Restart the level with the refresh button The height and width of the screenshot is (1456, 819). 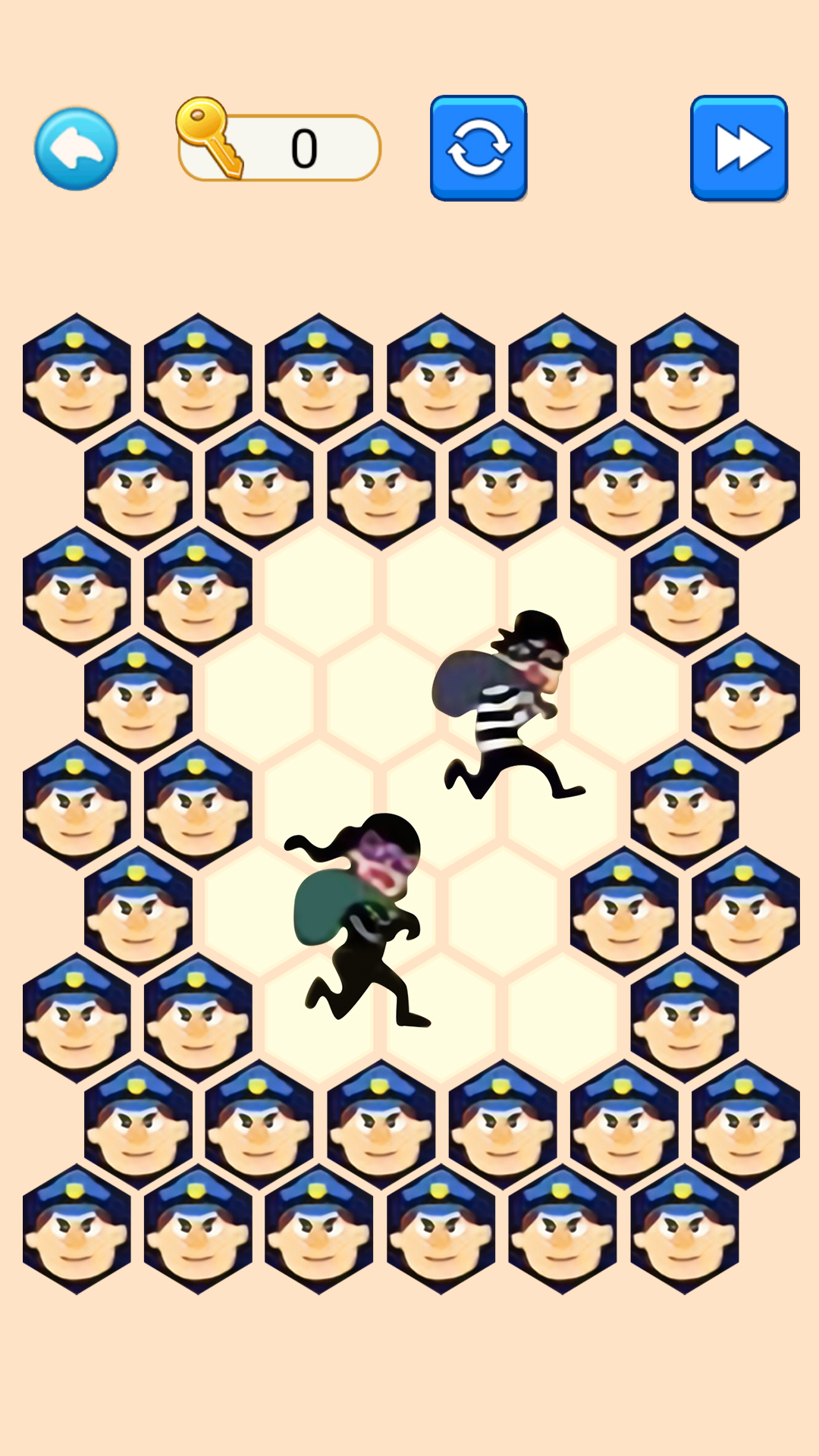click(x=479, y=148)
